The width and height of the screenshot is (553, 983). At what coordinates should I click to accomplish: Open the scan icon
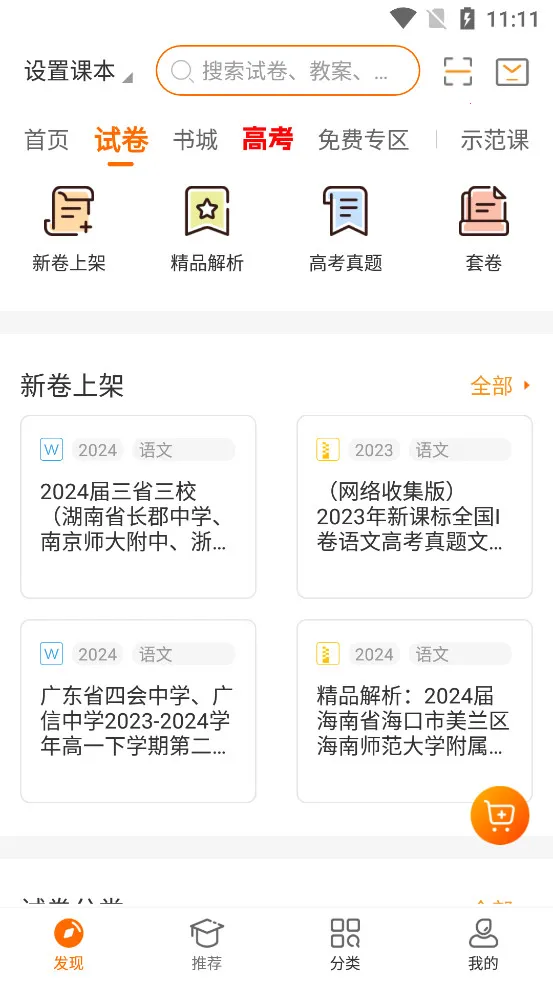[458, 71]
